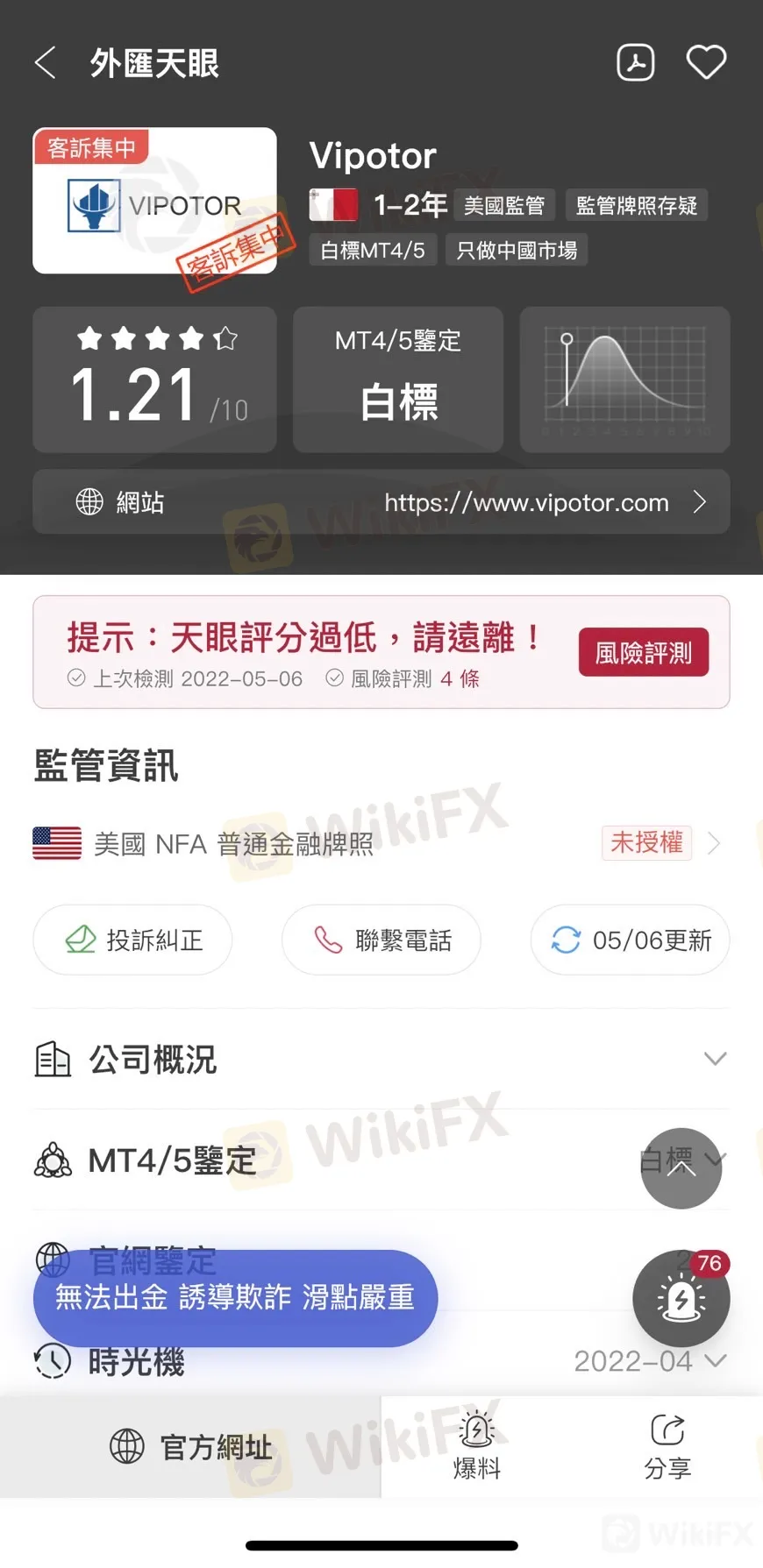The width and height of the screenshot is (763, 1568).
Task: Tap the 風險評測 button
Action: (643, 652)
